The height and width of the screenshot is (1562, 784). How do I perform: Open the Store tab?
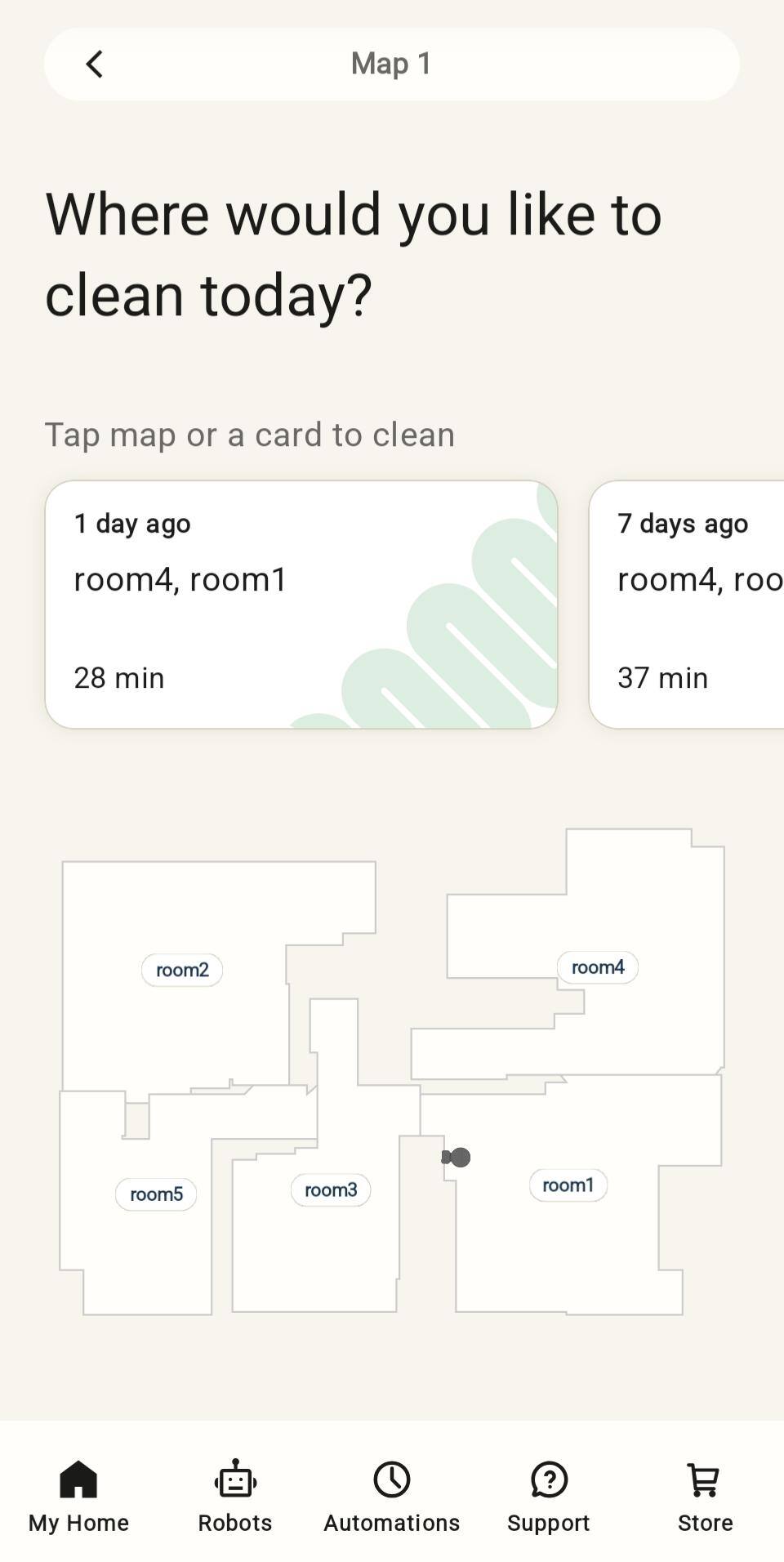(x=705, y=1495)
